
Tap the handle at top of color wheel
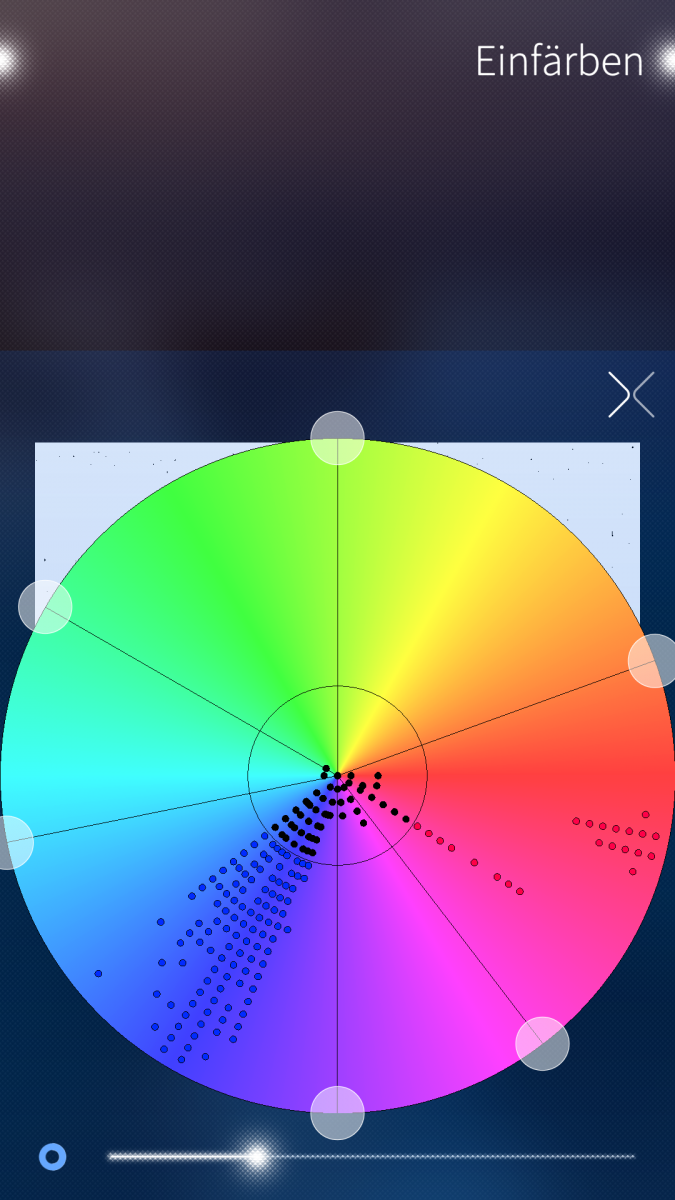click(337, 438)
